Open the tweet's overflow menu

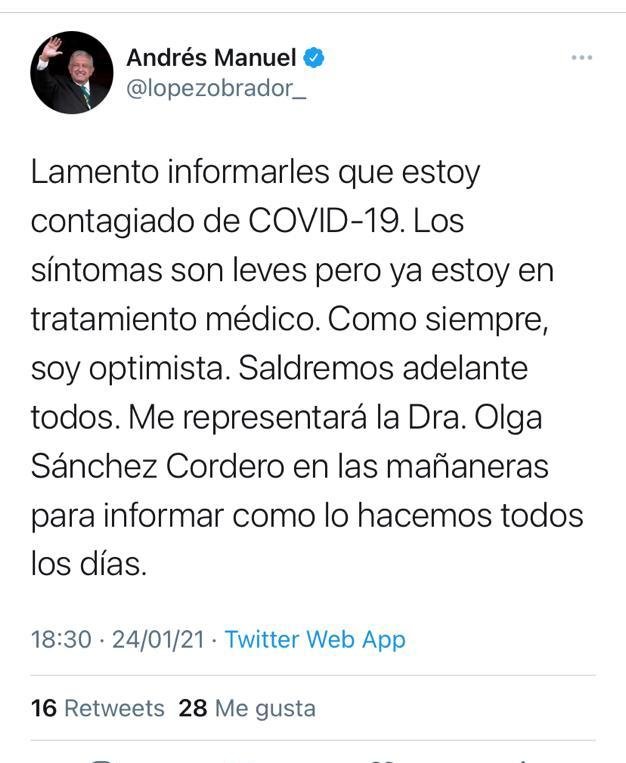[x=581, y=58]
